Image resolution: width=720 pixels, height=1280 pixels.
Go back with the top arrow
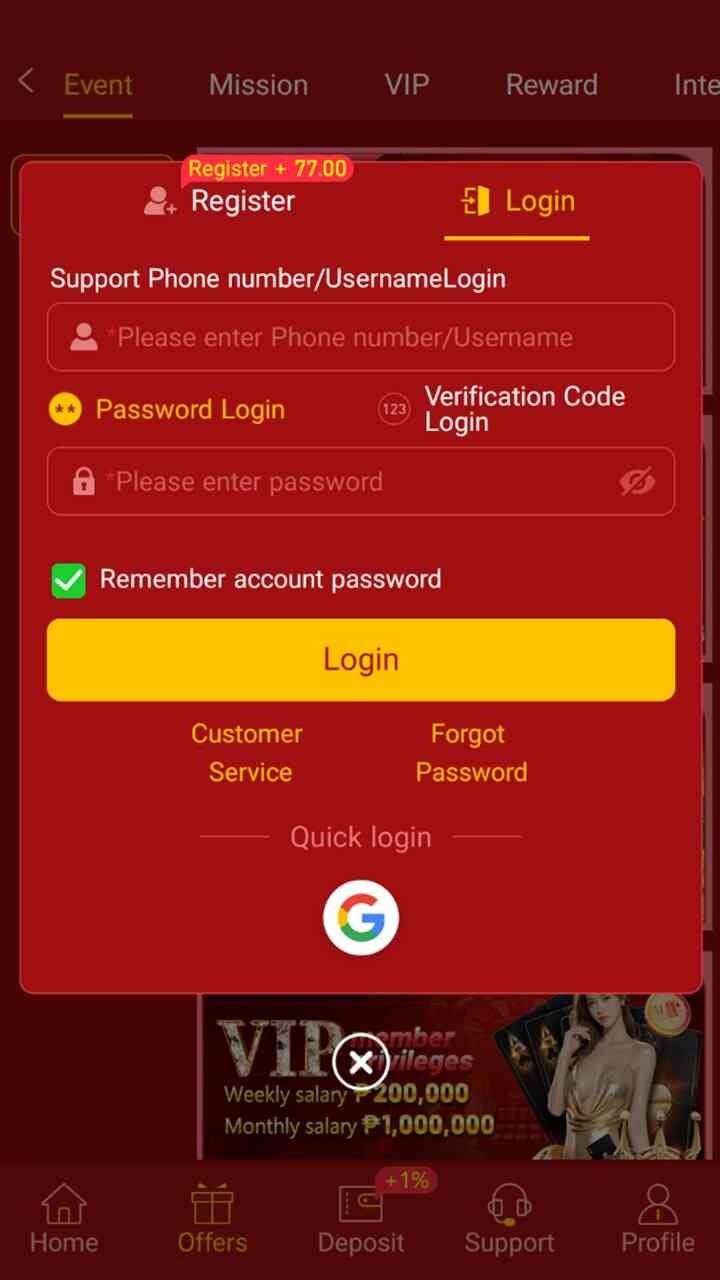point(27,82)
